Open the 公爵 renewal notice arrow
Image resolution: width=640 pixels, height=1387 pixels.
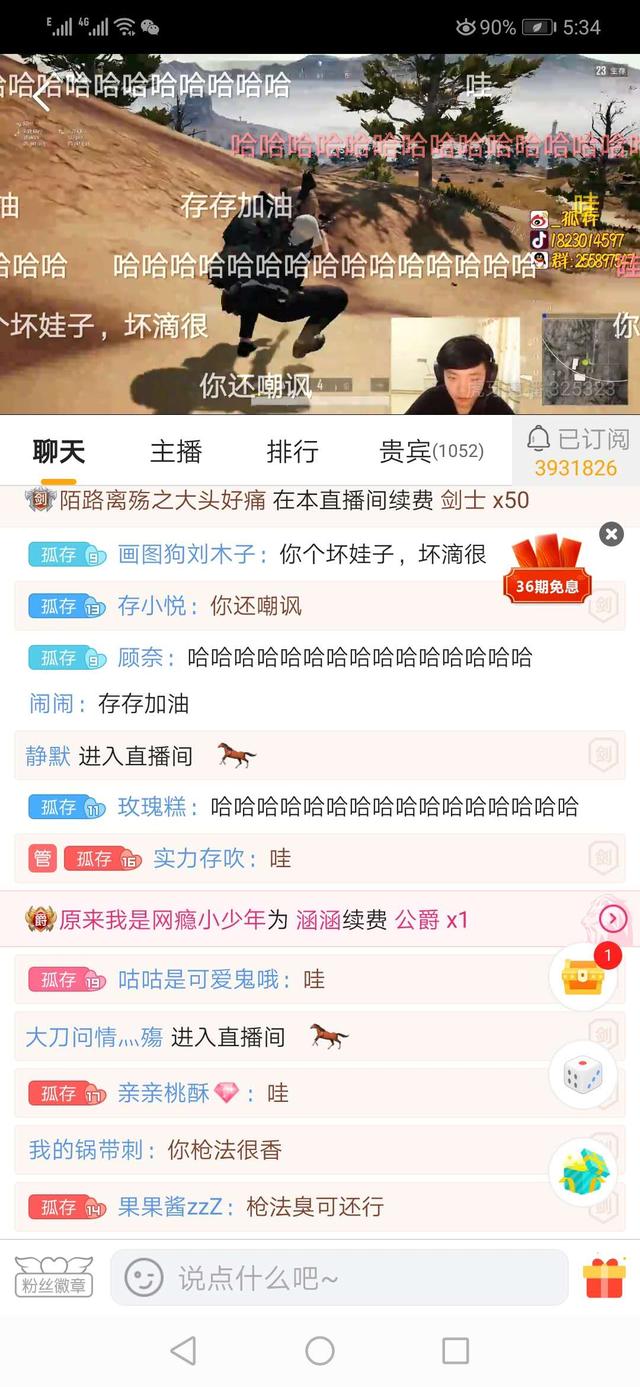point(612,919)
